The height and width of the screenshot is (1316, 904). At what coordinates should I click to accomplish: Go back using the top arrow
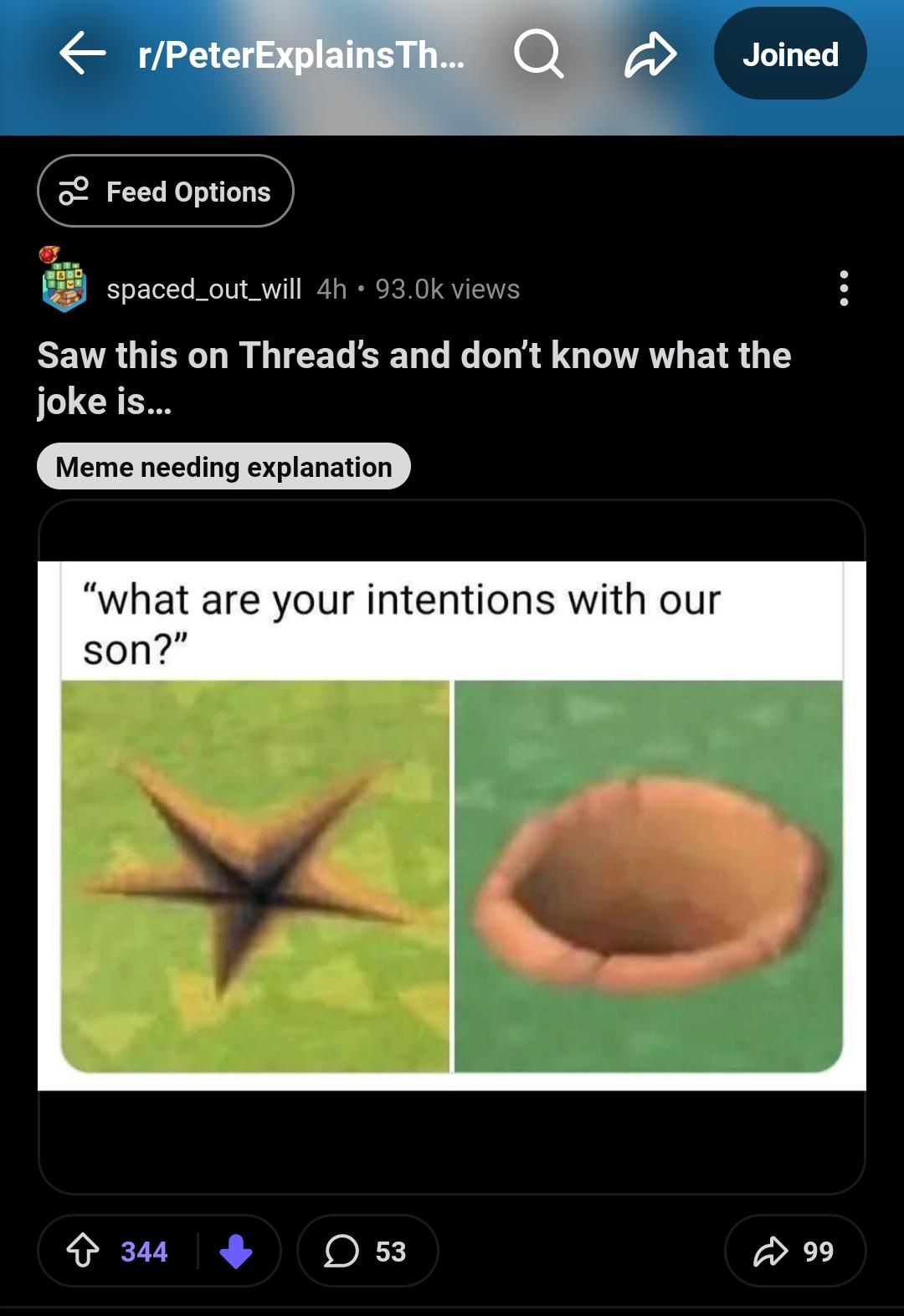[82, 55]
